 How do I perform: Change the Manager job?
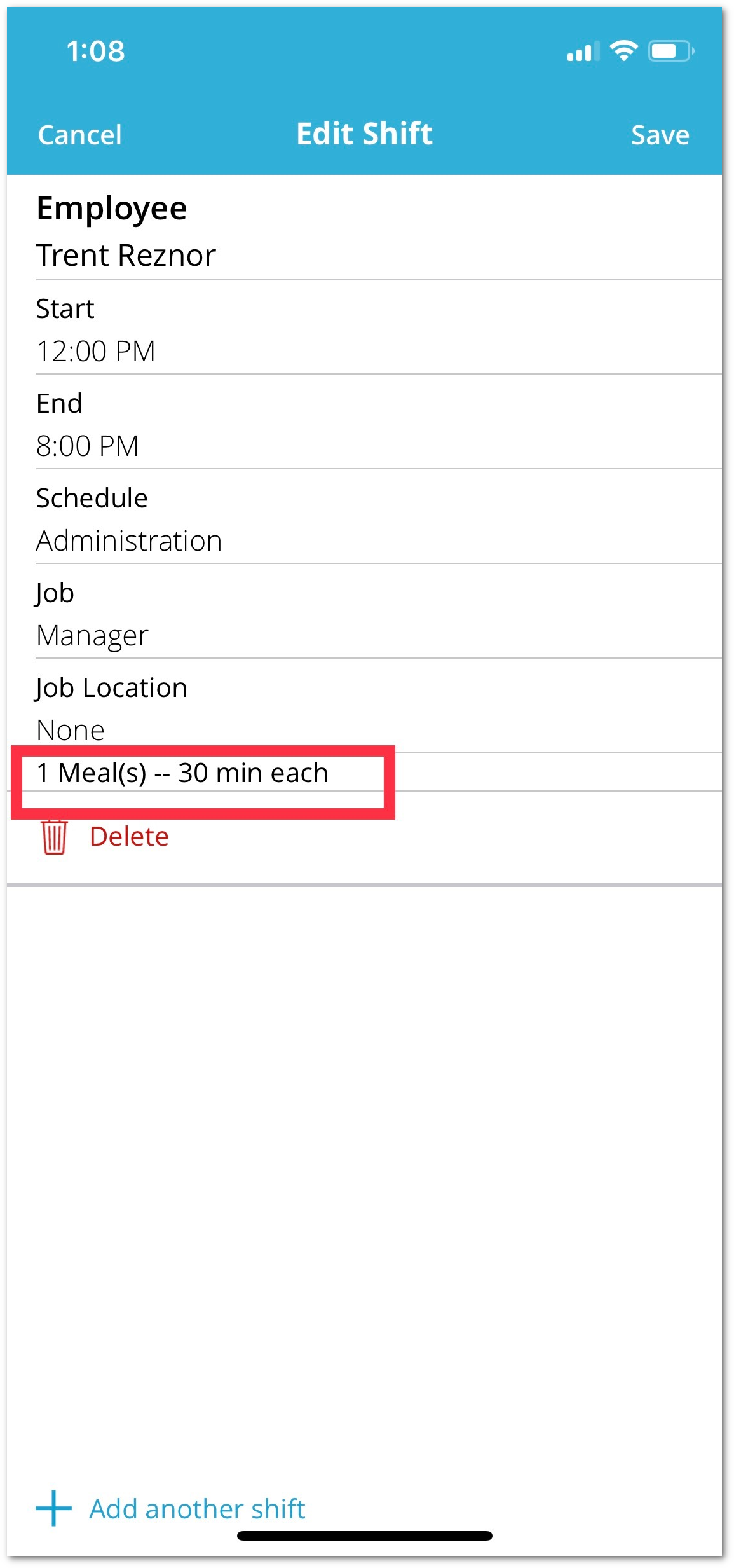click(x=365, y=612)
